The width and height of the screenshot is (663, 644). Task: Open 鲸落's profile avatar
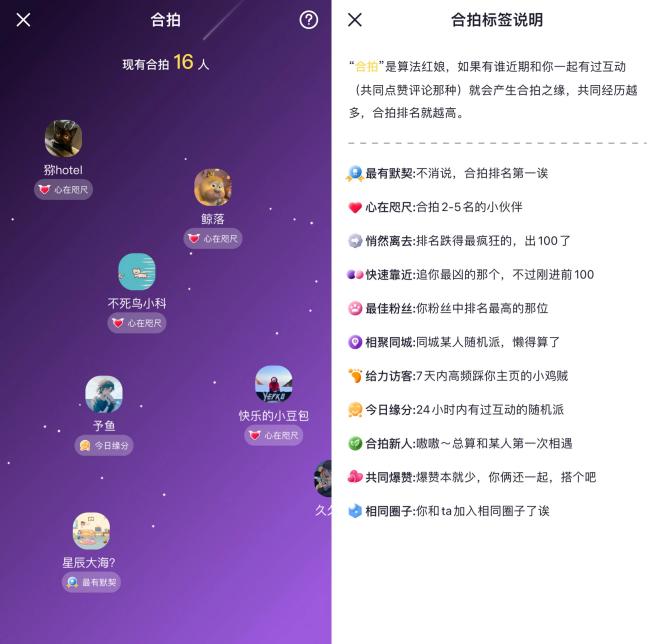(212, 188)
